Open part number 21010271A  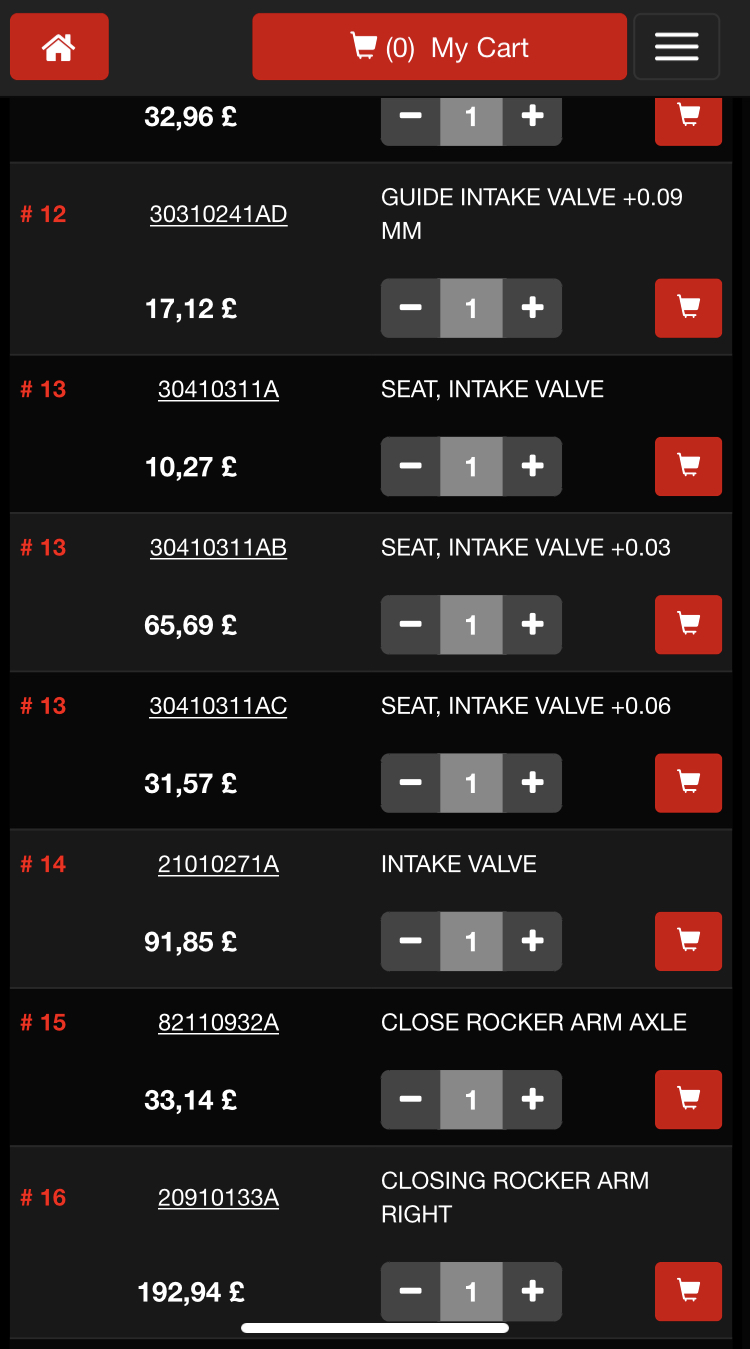click(218, 864)
